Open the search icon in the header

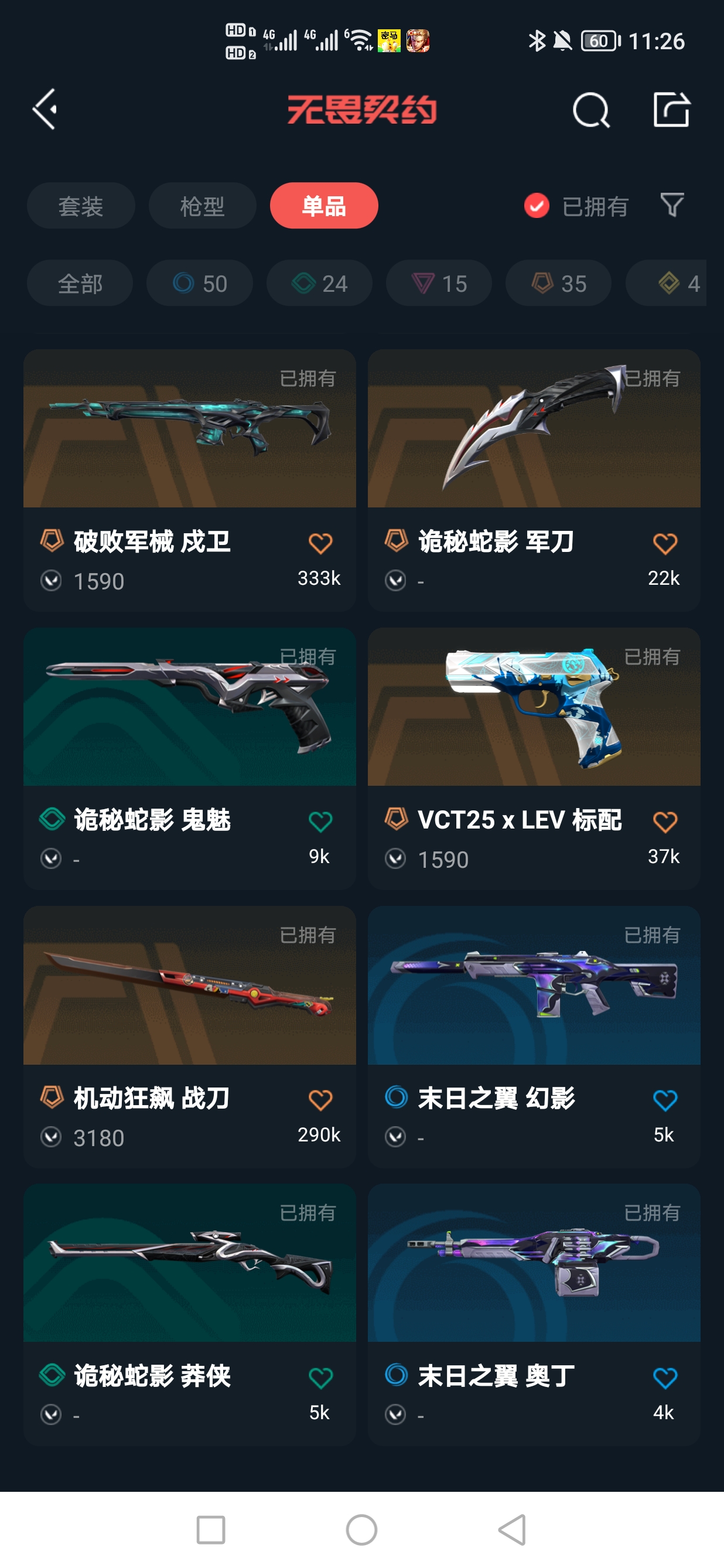[x=590, y=110]
